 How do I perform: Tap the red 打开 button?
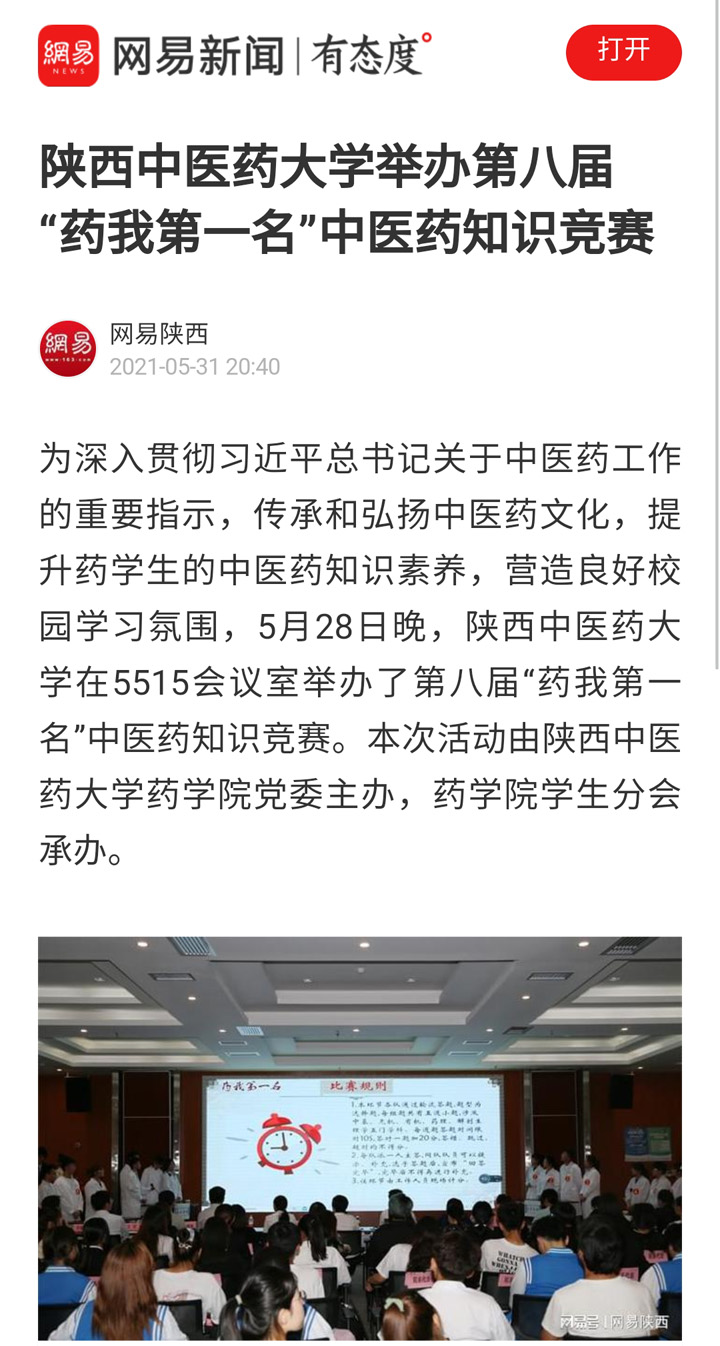623,52
